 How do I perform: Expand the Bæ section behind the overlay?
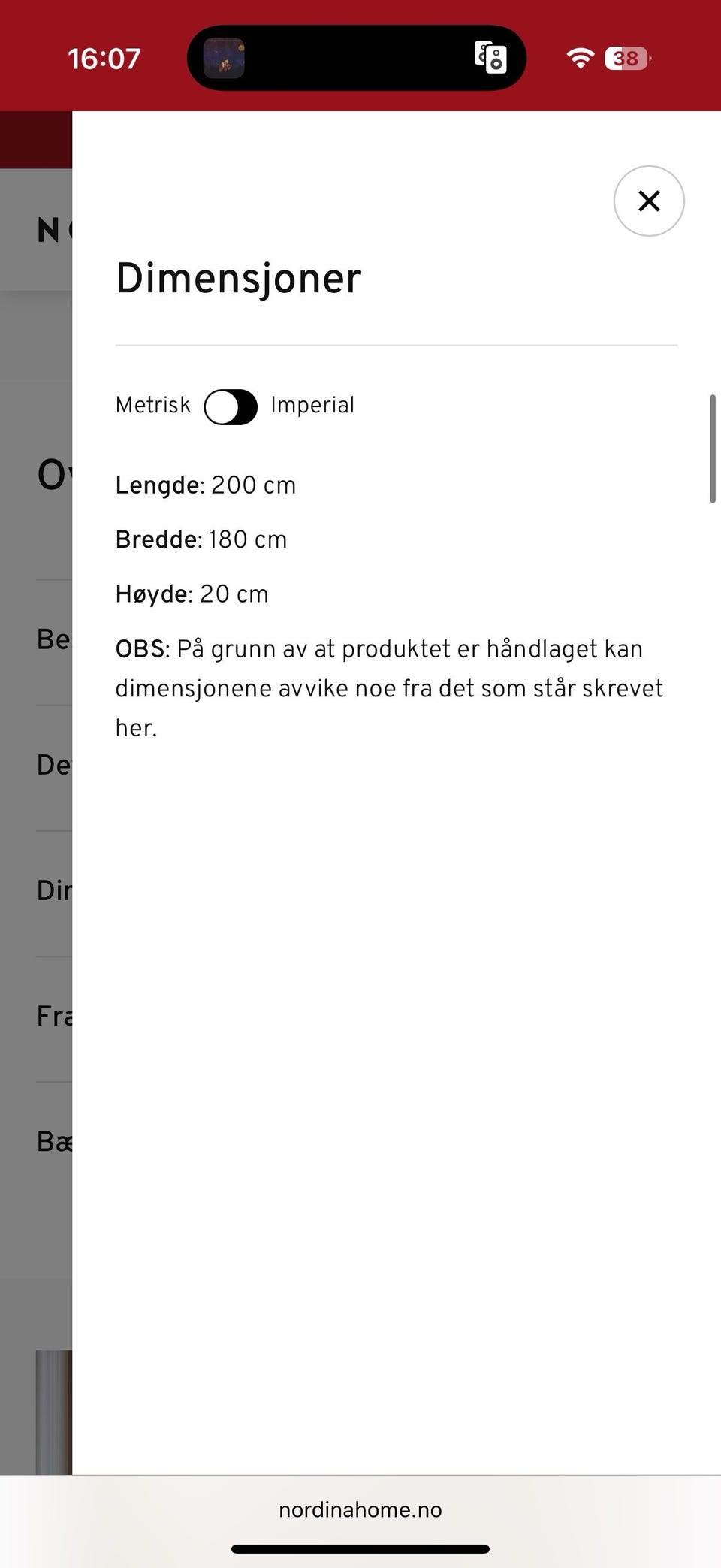(54, 1142)
